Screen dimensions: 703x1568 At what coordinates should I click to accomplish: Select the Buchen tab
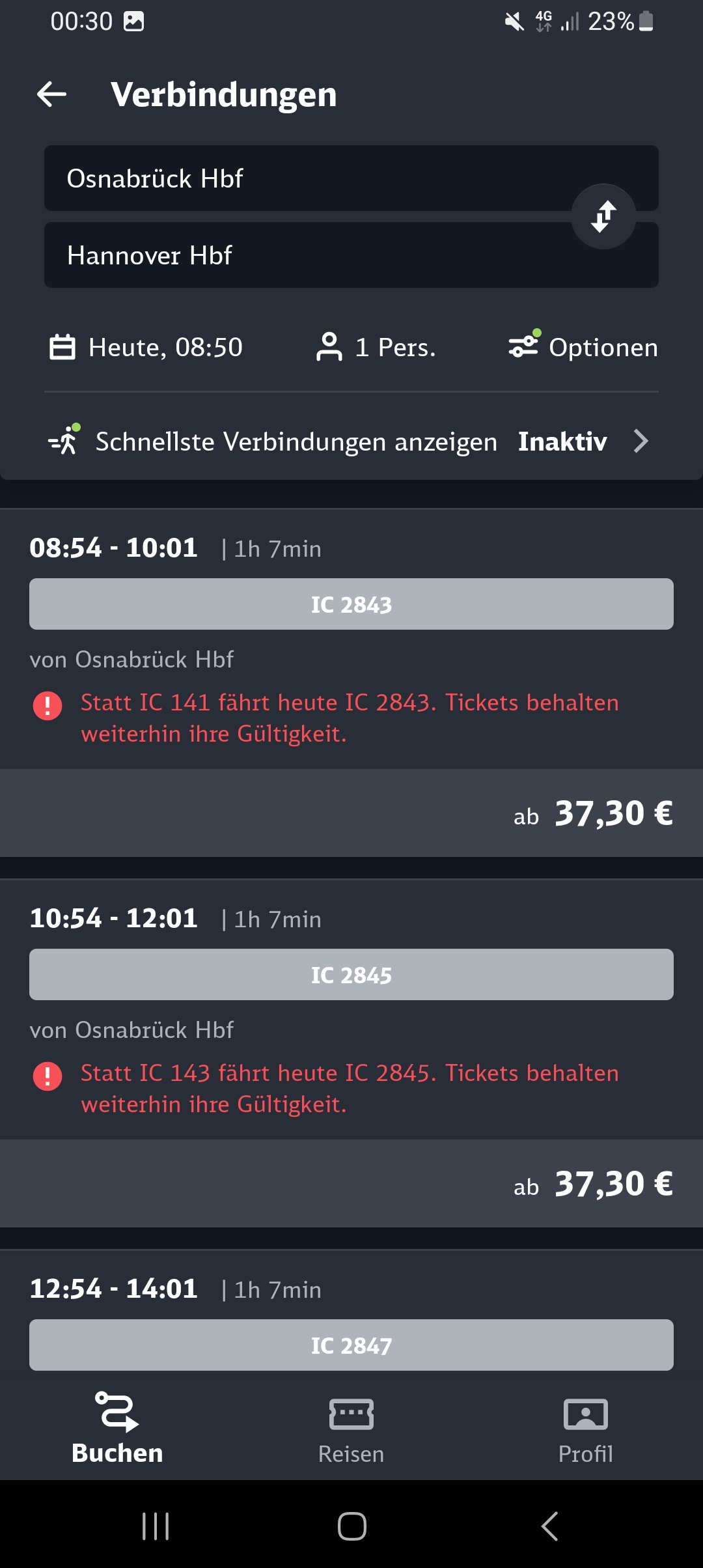[117, 1429]
